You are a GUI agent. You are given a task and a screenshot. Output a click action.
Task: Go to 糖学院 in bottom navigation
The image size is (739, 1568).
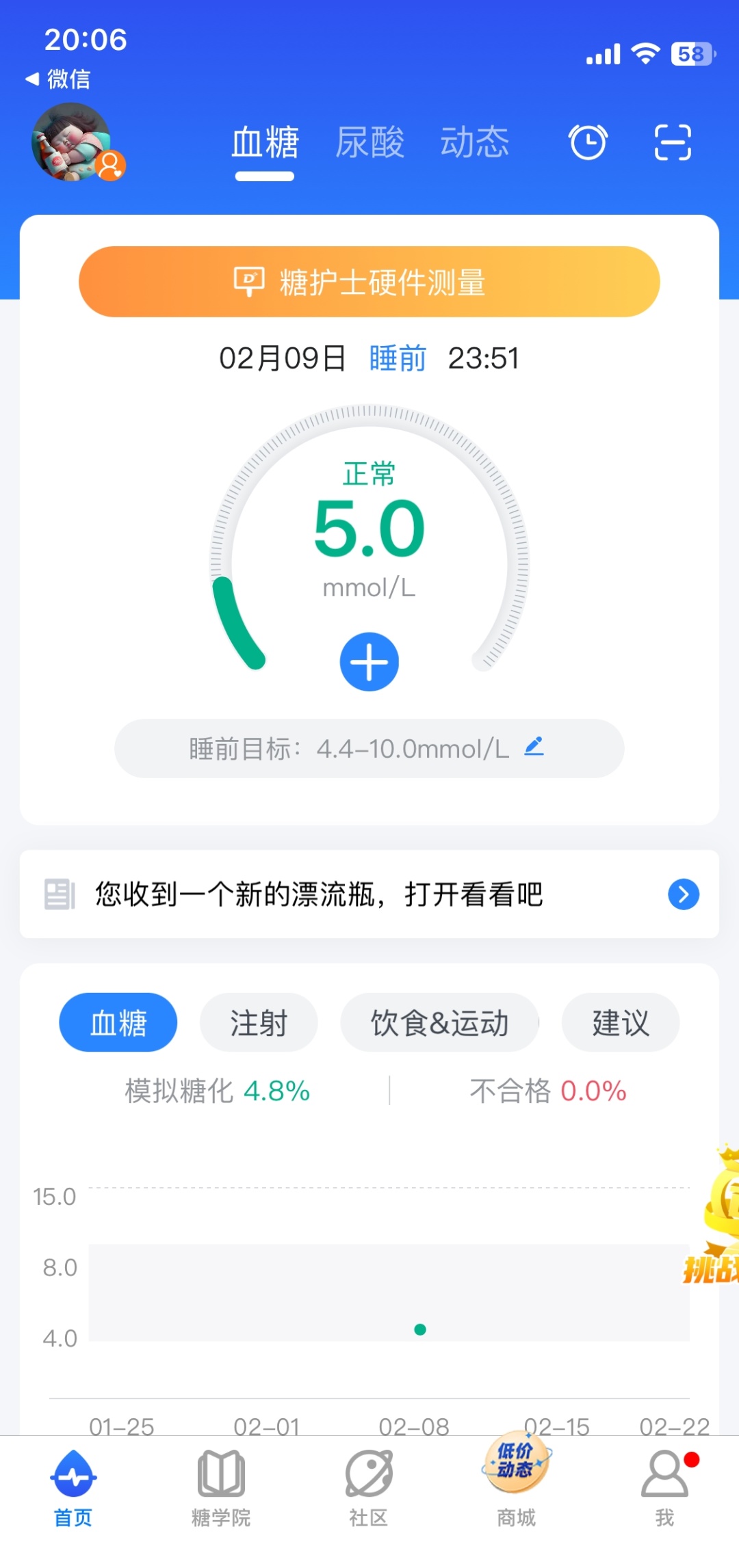pos(221,1489)
